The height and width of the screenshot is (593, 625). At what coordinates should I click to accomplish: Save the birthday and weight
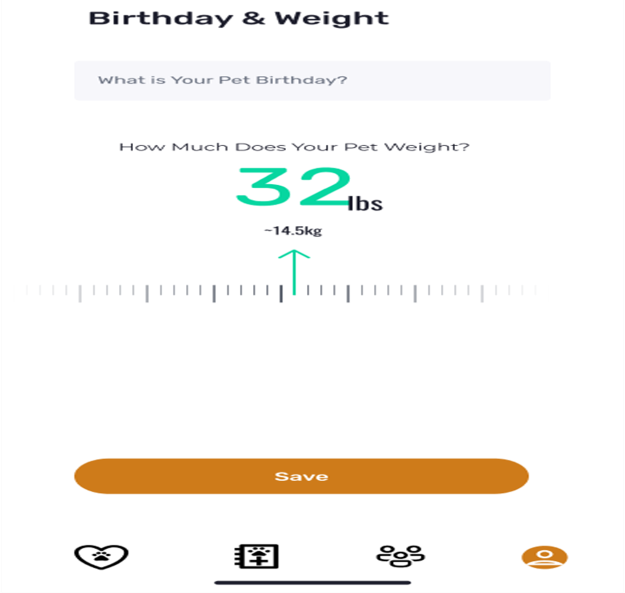[301, 476]
